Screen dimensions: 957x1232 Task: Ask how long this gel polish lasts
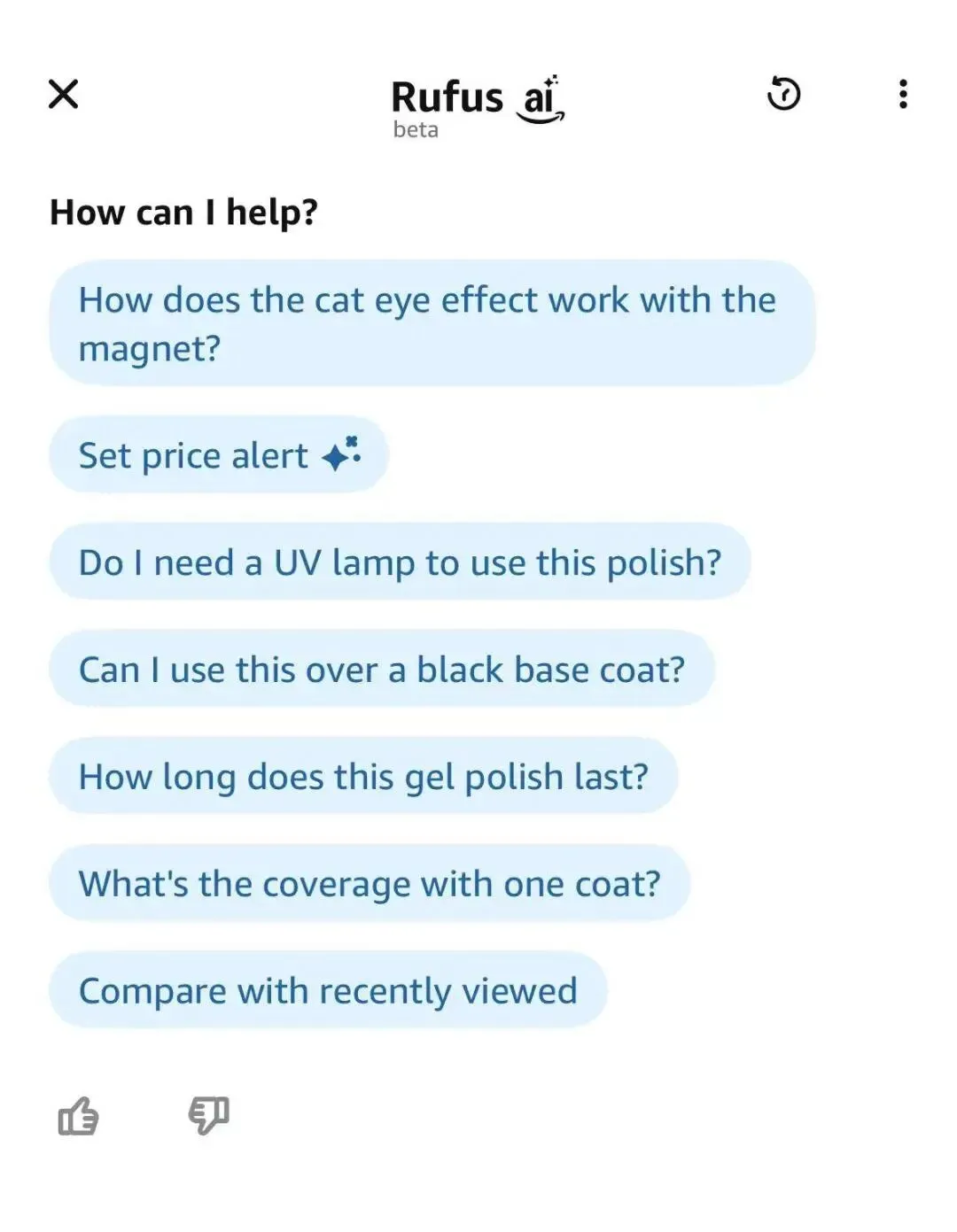[363, 777]
